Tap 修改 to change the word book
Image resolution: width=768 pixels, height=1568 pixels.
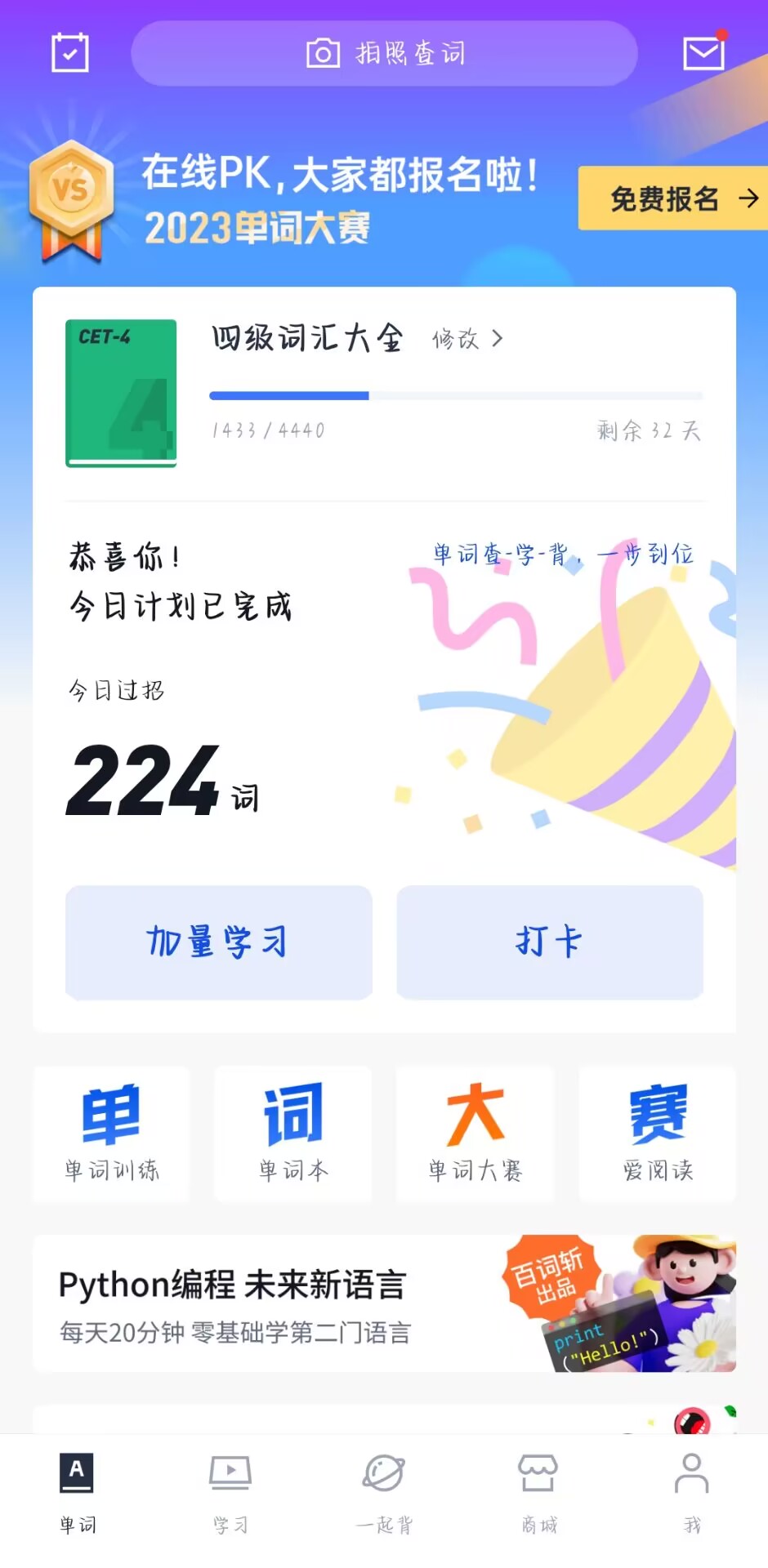[x=467, y=339]
